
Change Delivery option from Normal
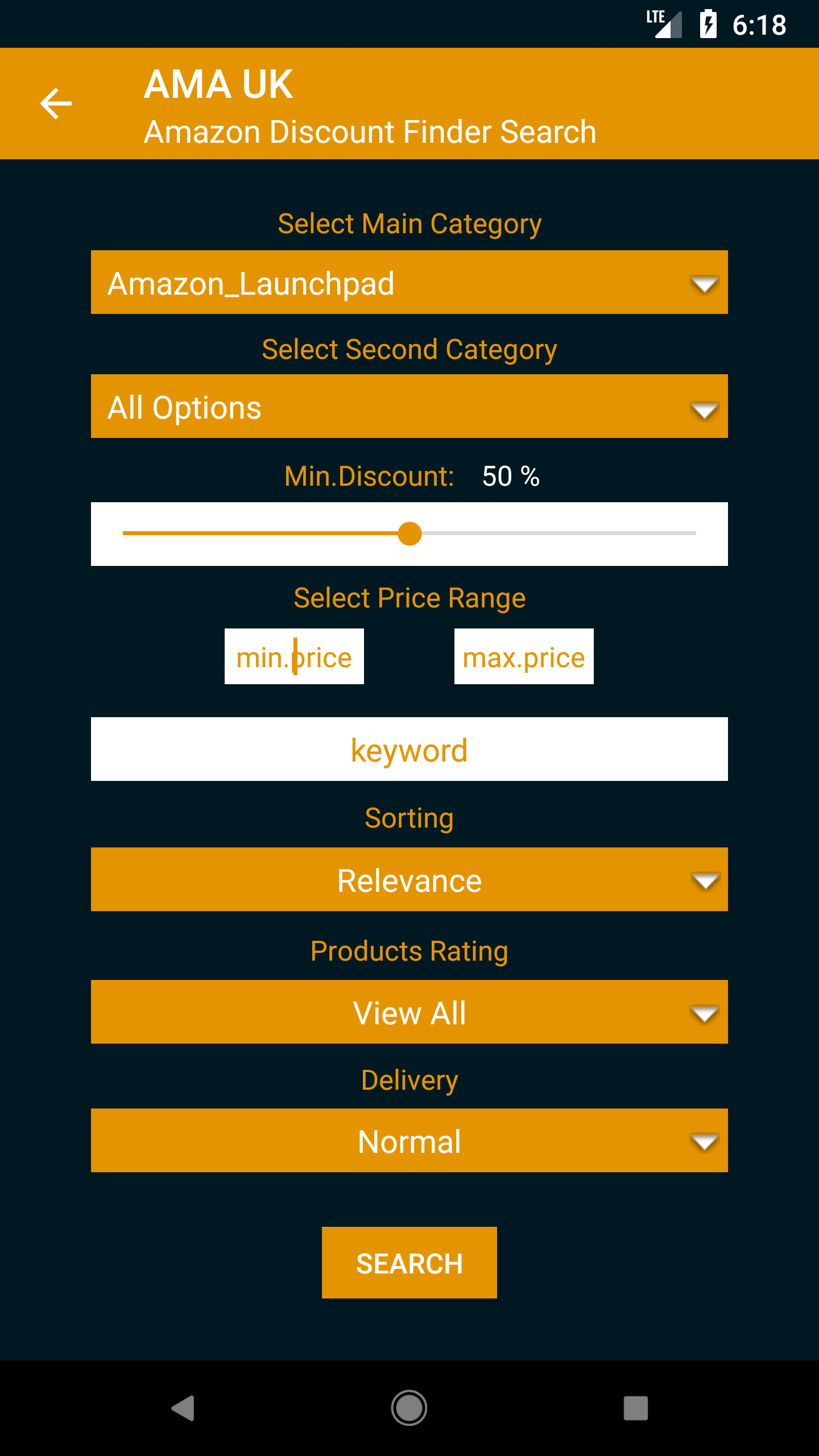(409, 1140)
